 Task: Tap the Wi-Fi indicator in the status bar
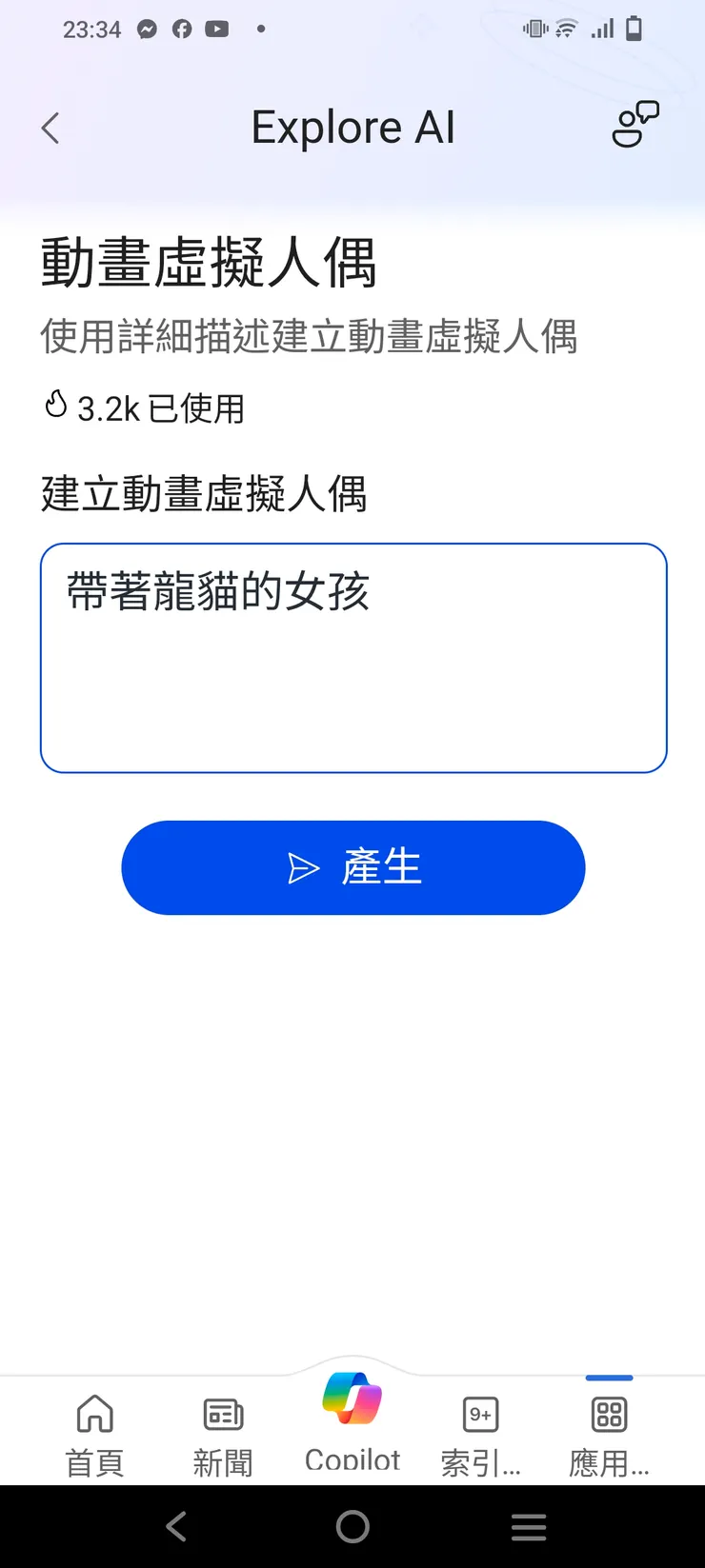(566, 29)
